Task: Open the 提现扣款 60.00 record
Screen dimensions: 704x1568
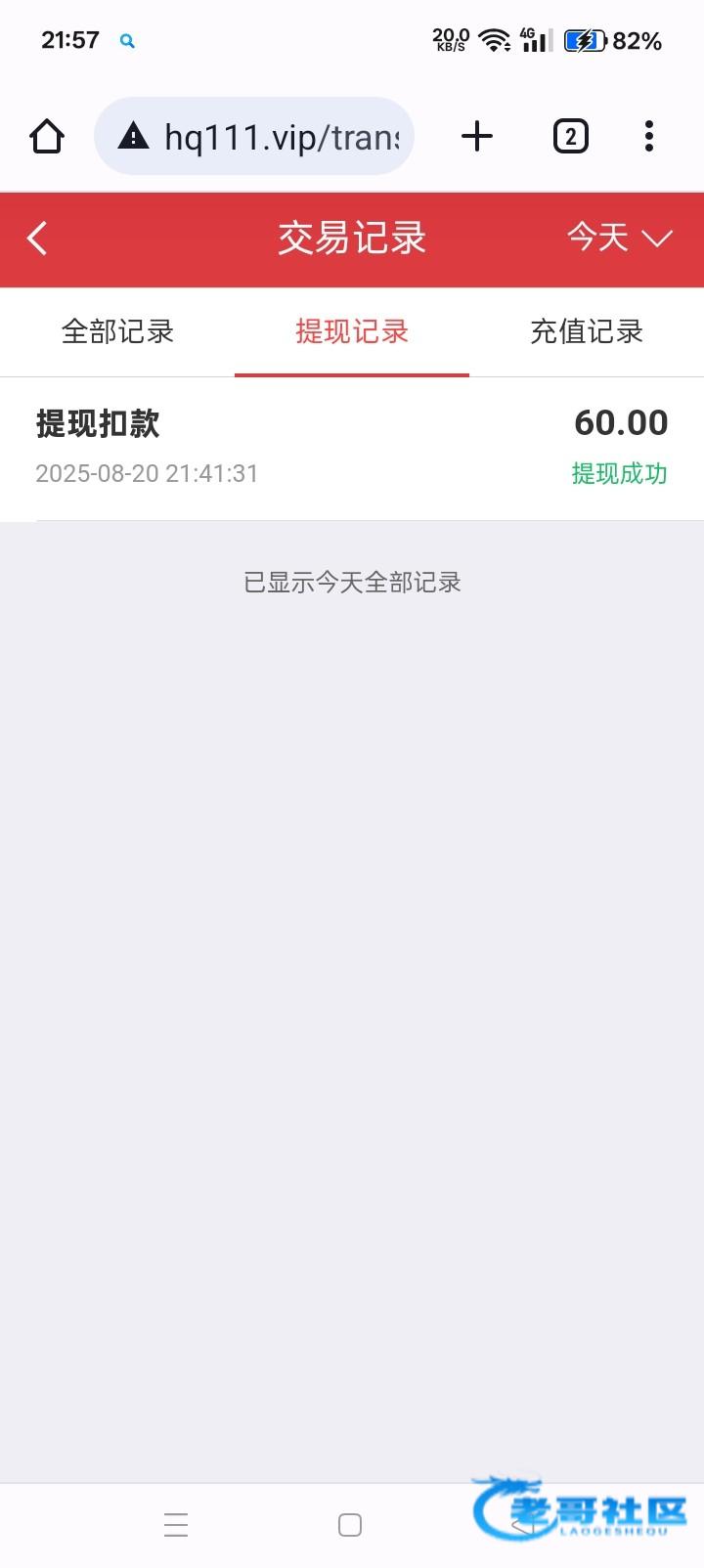Action: (352, 448)
